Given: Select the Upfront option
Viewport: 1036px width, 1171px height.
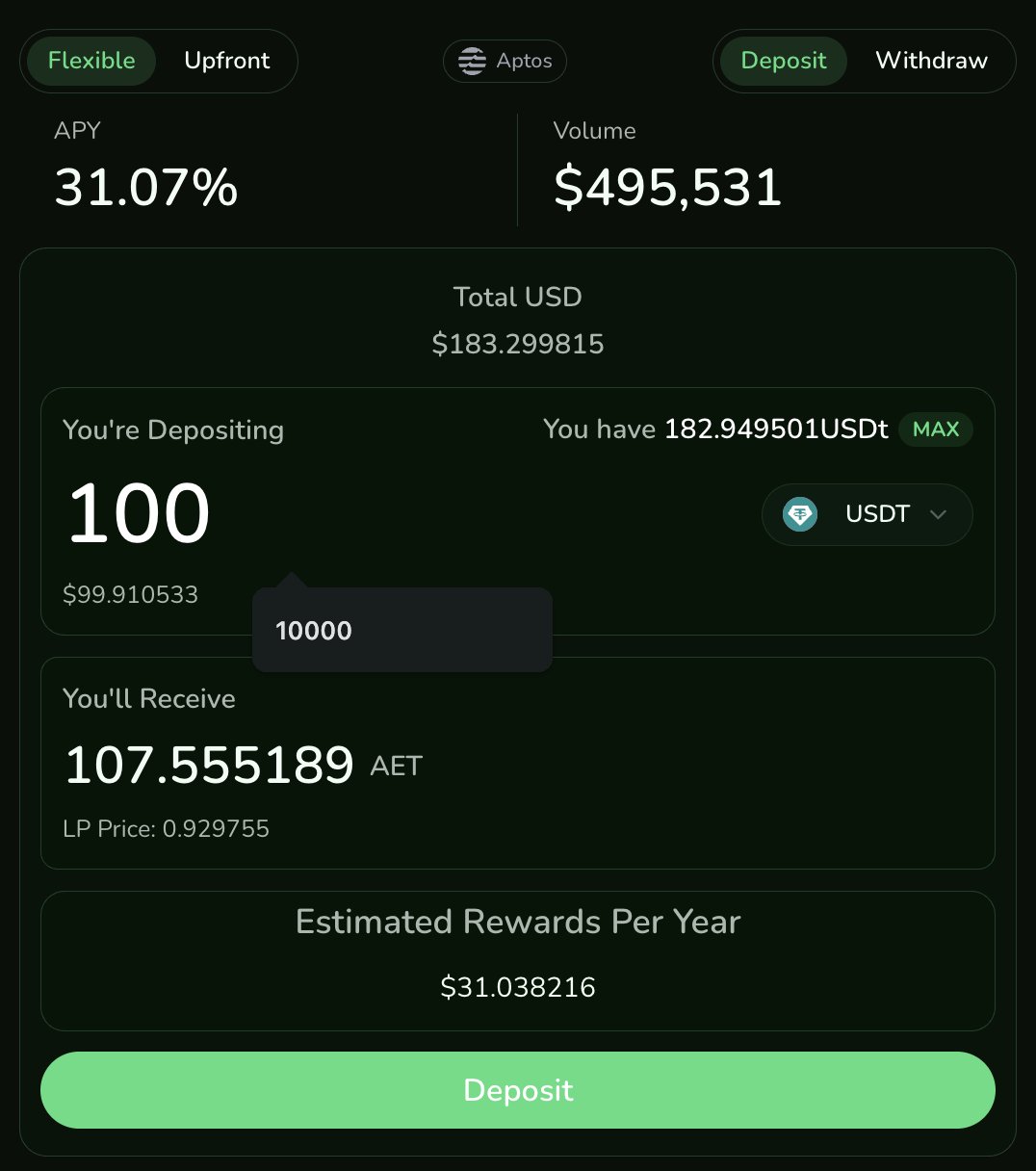Looking at the screenshot, I should point(227,61).
